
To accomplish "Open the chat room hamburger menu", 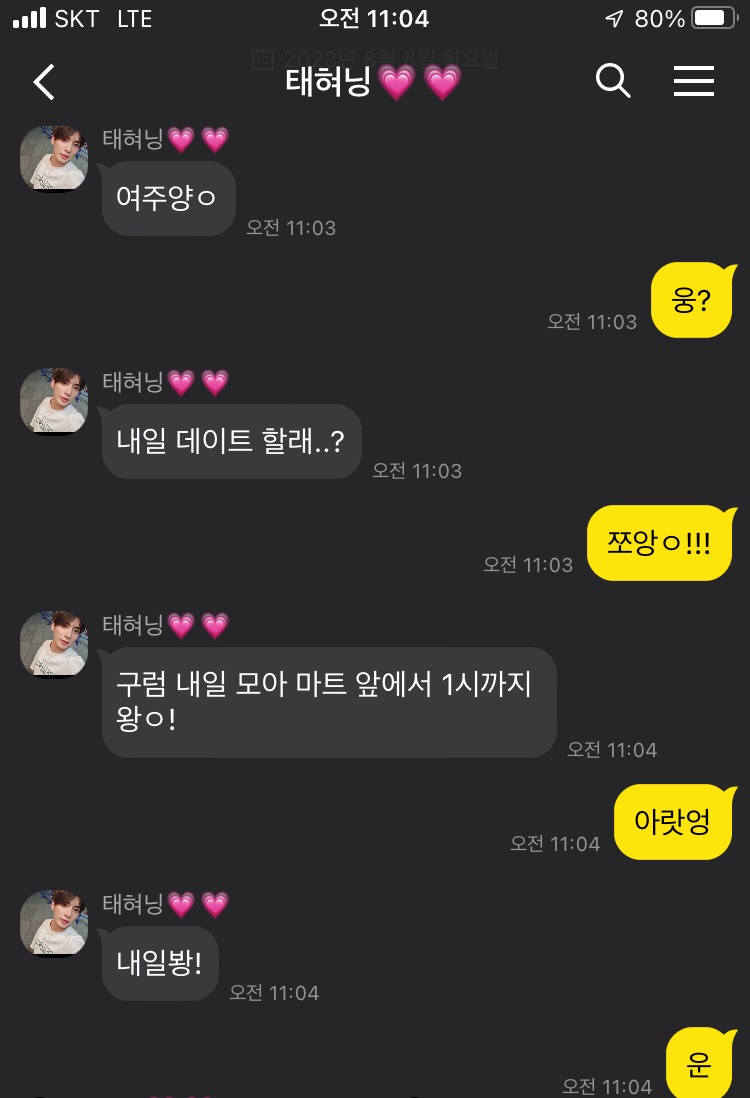I will tap(693, 82).
